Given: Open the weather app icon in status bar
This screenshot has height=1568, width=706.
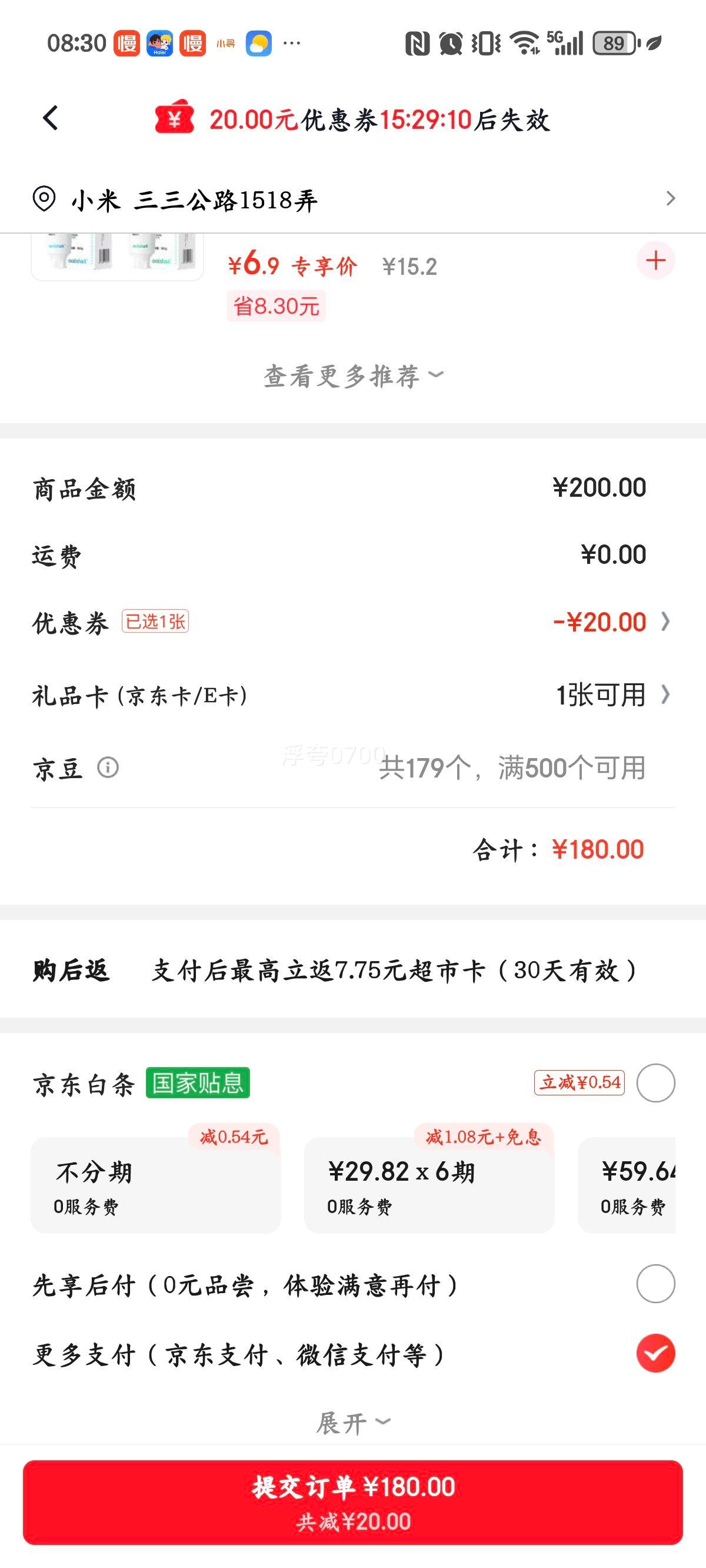Looking at the screenshot, I should [257, 41].
